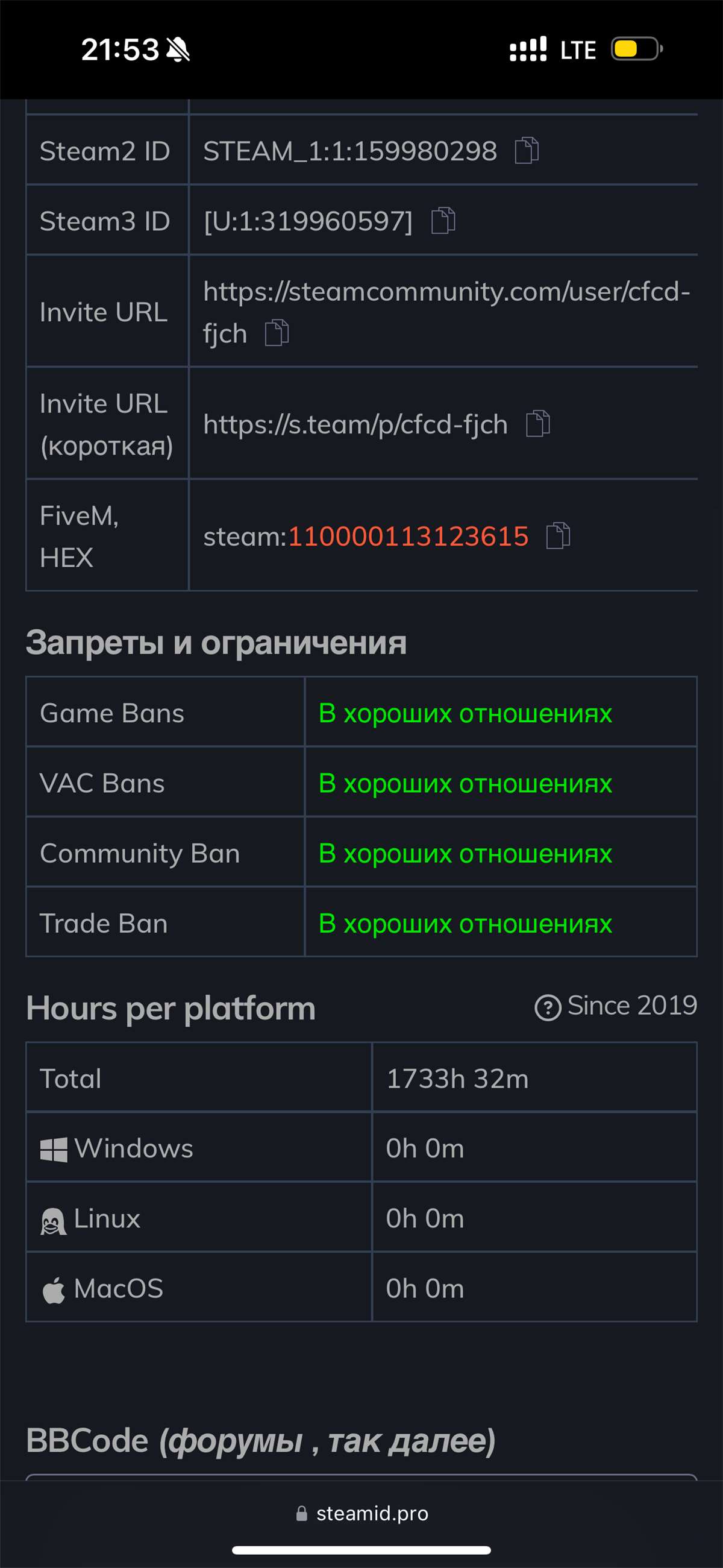This screenshot has width=723, height=1568.
Task: Click the padlock icon beside steamid.pro
Action: coord(302,1513)
